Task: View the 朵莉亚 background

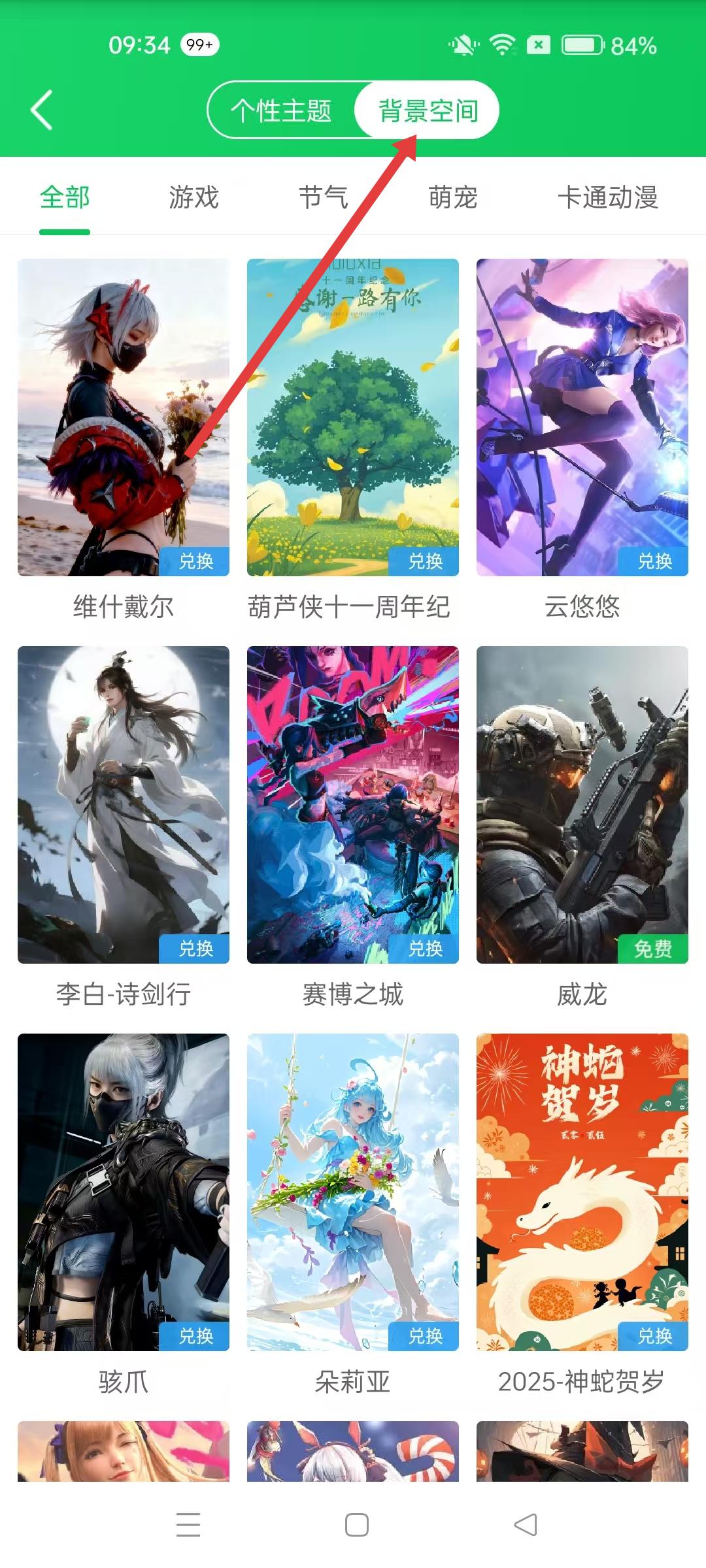Action: (x=353, y=1192)
